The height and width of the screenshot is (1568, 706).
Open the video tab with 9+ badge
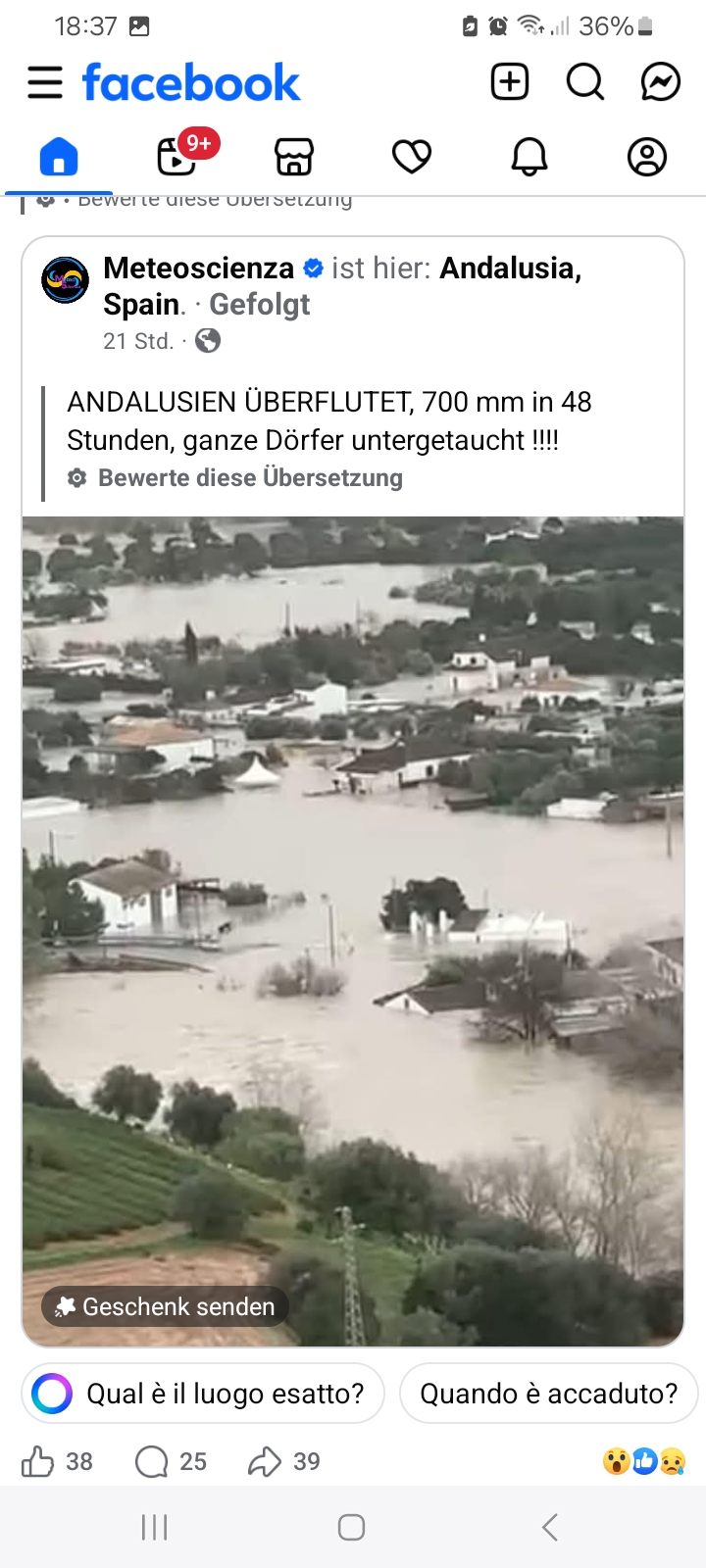(178, 157)
